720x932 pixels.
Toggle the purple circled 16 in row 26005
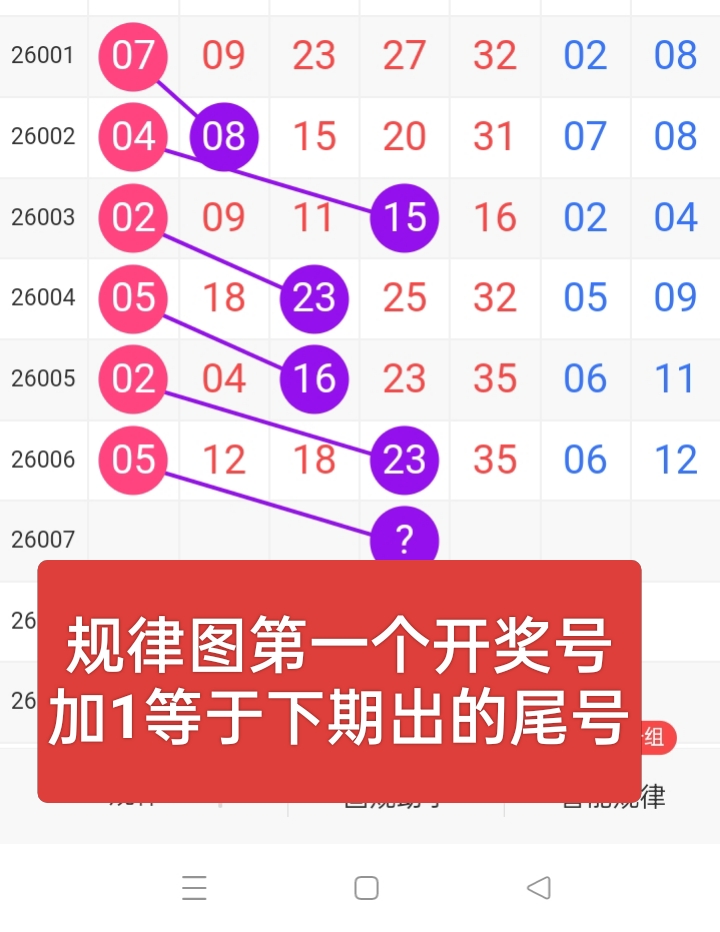313,379
